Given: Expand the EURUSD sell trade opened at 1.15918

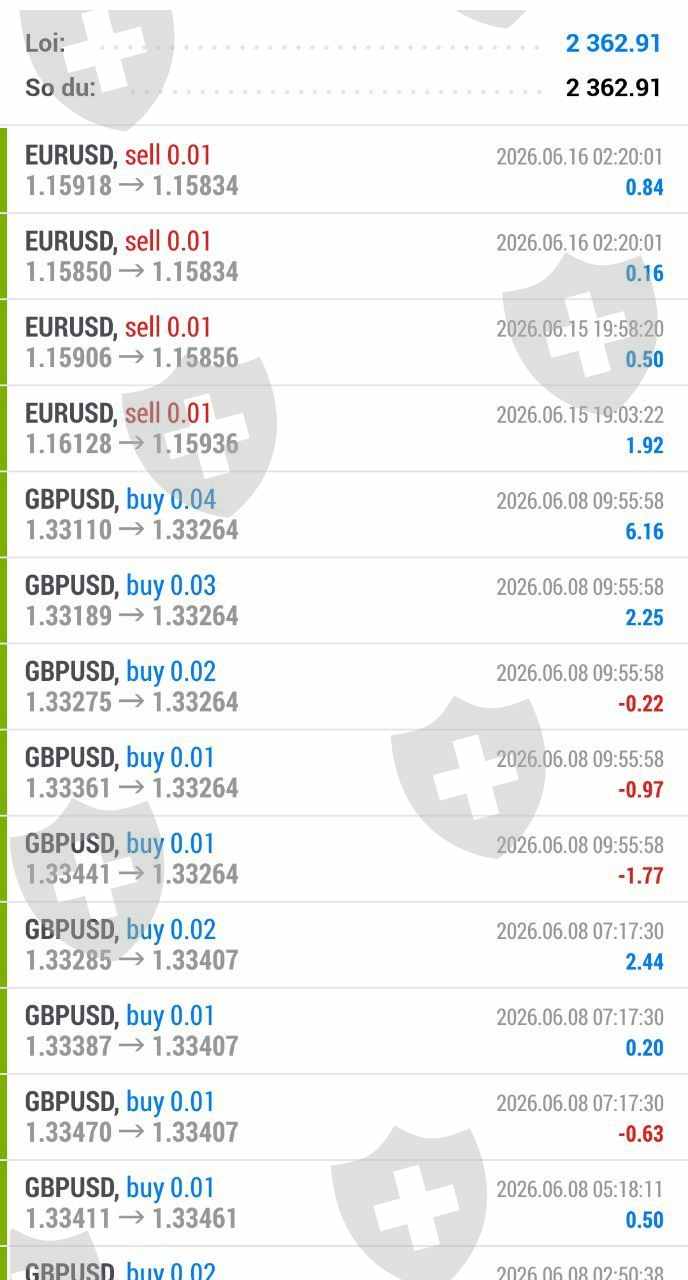Looking at the screenshot, I should pyautogui.click(x=344, y=170).
